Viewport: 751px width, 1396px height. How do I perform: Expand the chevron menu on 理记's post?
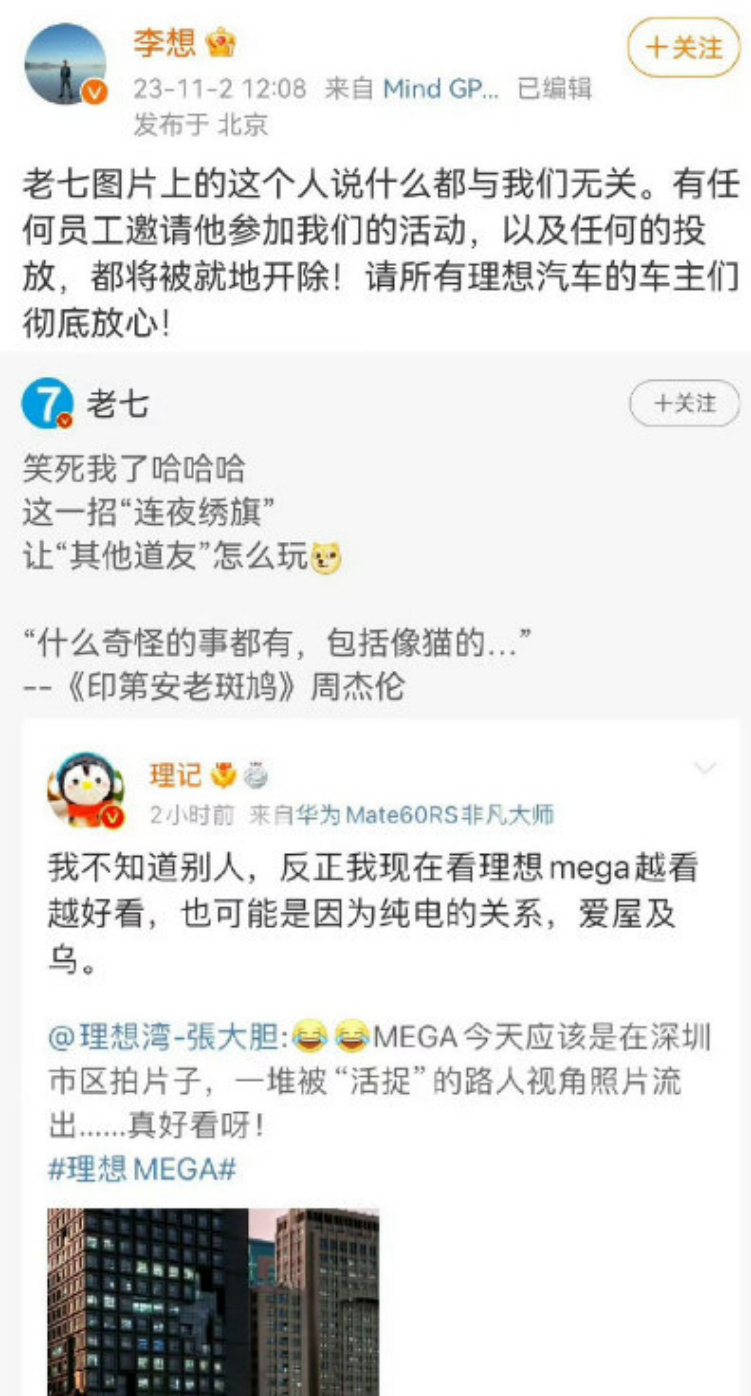pyautogui.click(x=705, y=768)
